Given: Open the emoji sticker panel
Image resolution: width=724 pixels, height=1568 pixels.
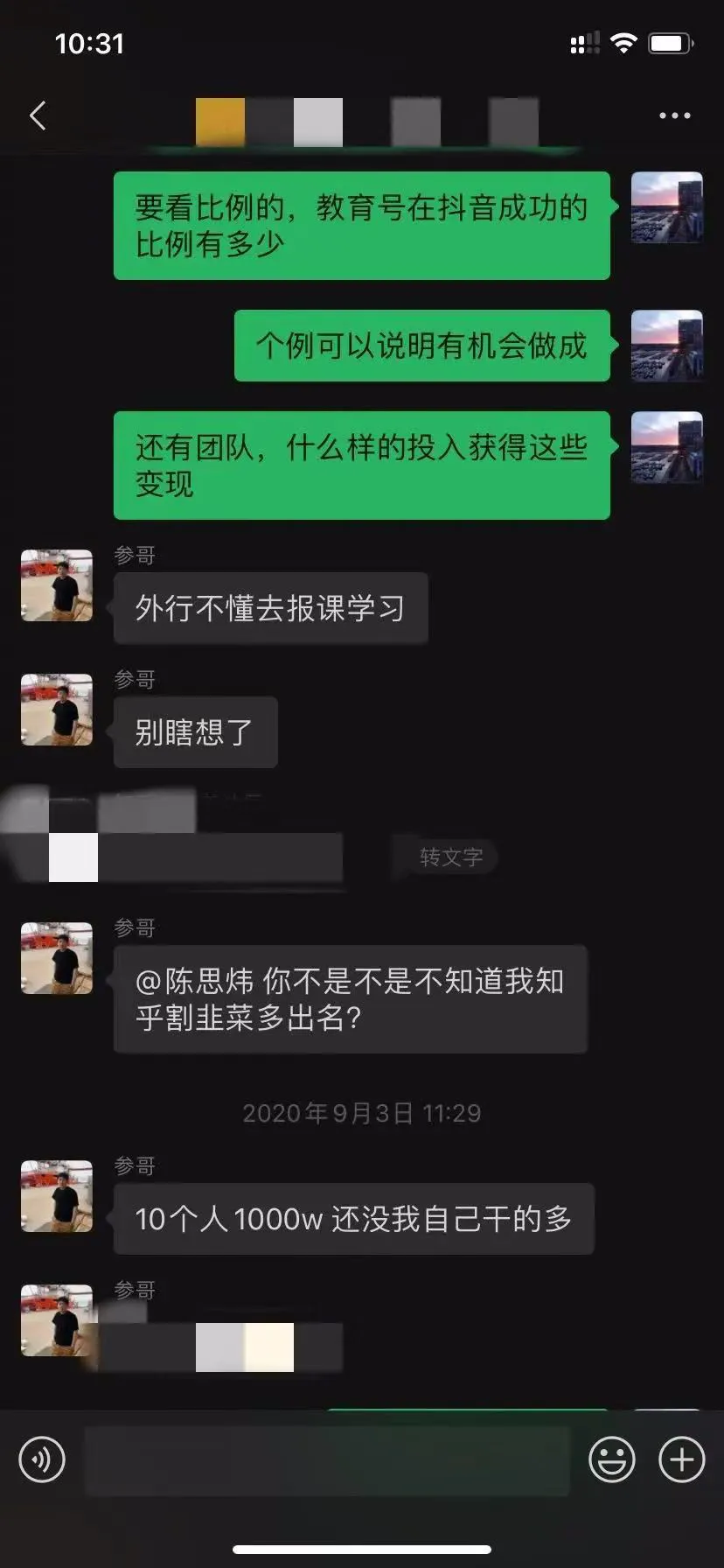Looking at the screenshot, I should pos(611,1459).
